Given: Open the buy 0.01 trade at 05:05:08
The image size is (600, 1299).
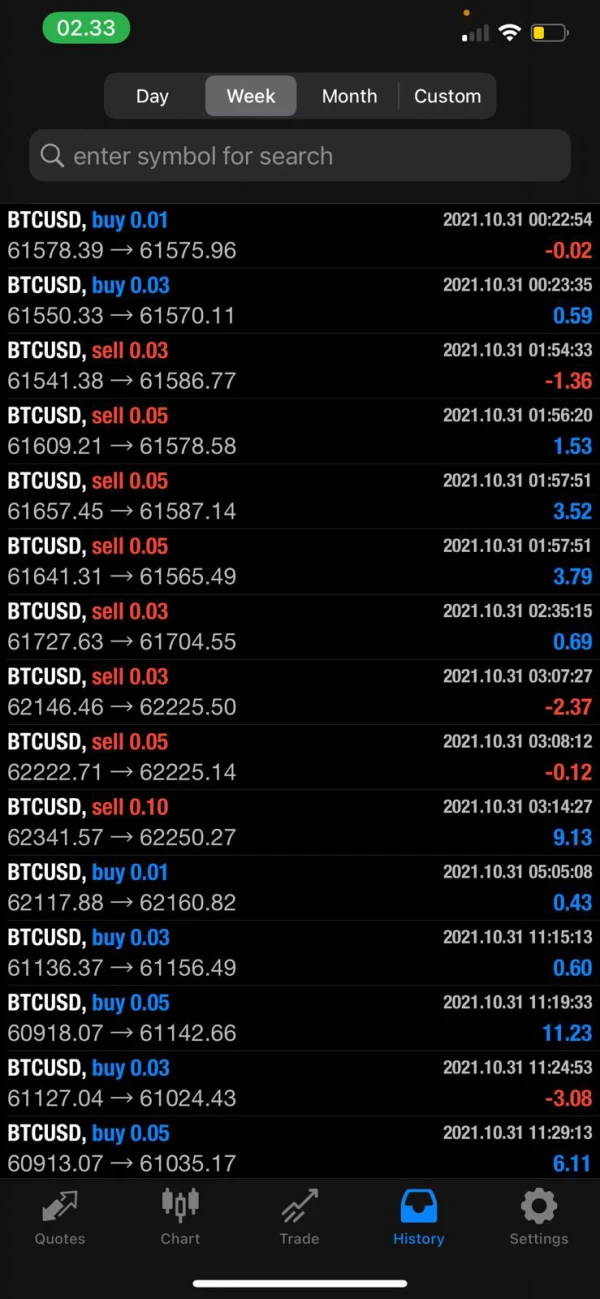Looking at the screenshot, I should pos(300,888).
